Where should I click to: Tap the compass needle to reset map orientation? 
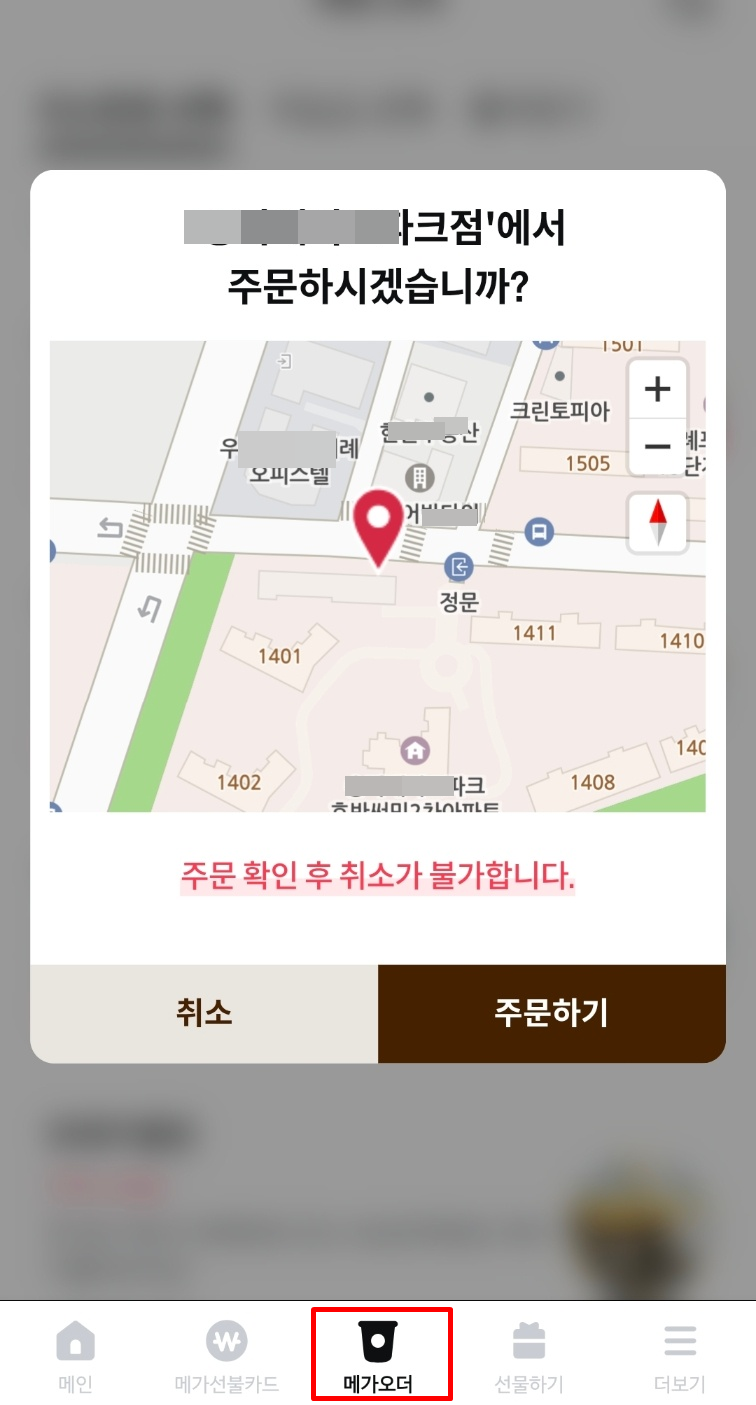[x=657, y=521]
